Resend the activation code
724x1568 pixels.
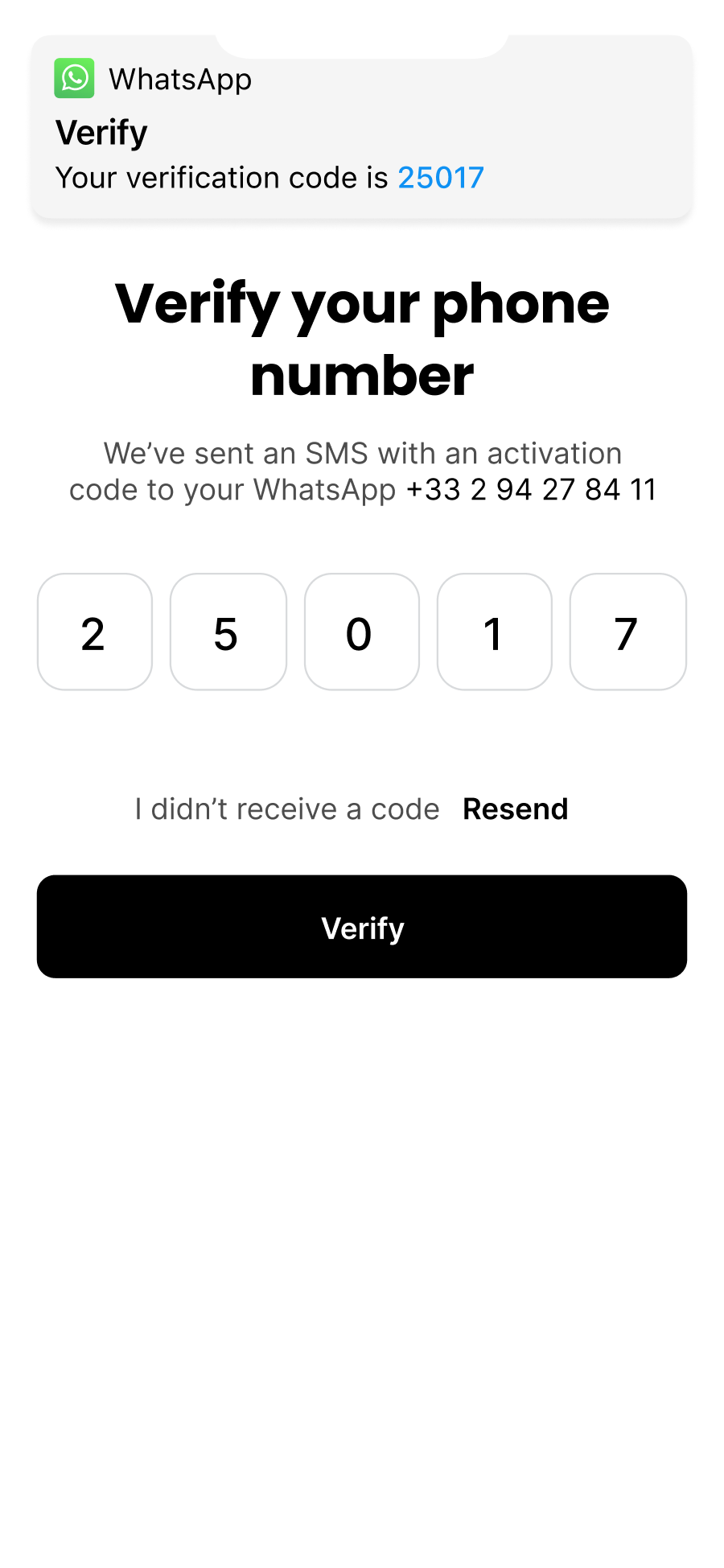click(x=516, y=809)
